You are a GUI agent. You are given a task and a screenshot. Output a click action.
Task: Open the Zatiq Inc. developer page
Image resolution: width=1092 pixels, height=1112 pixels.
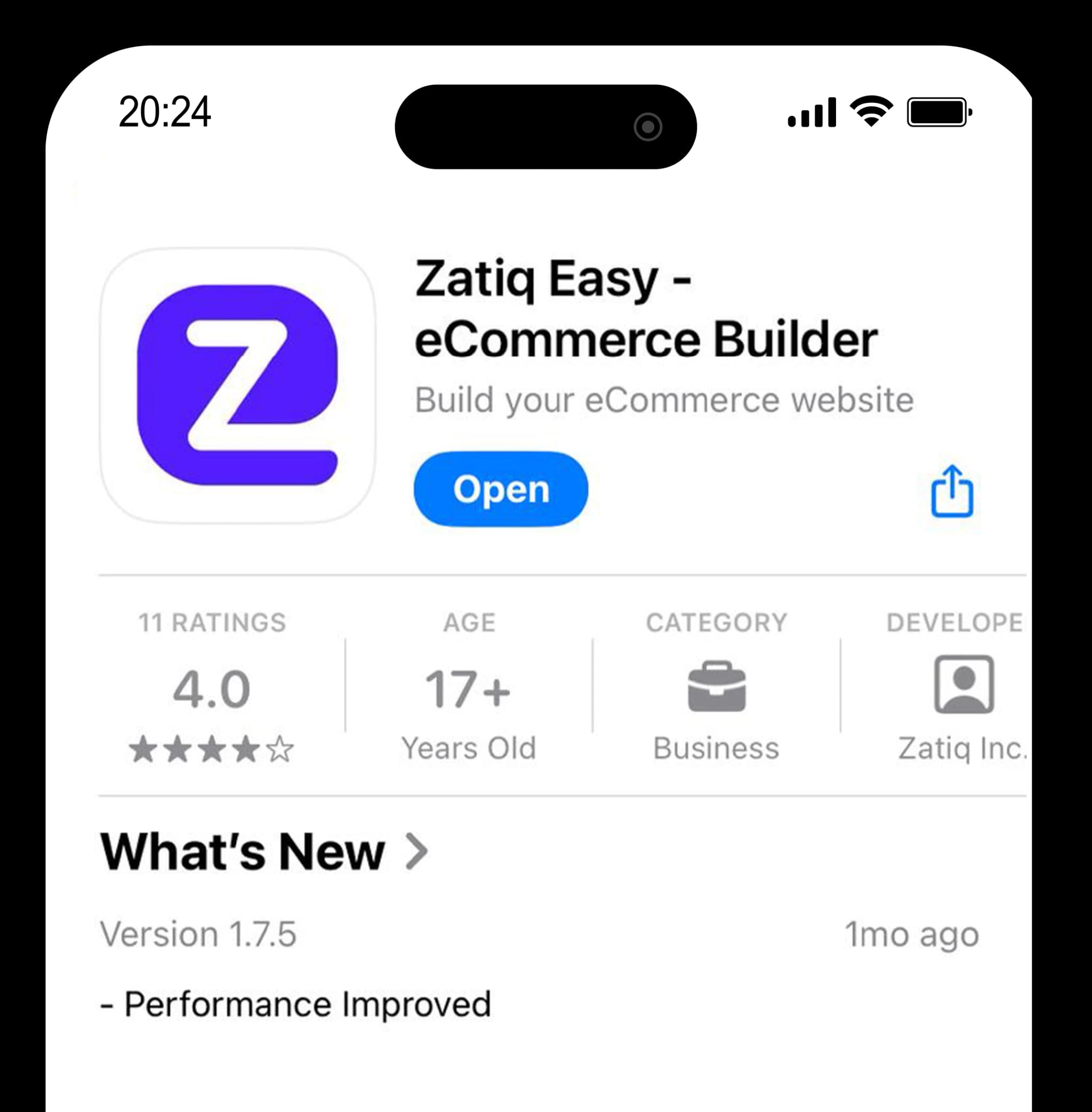click(963, 687)
